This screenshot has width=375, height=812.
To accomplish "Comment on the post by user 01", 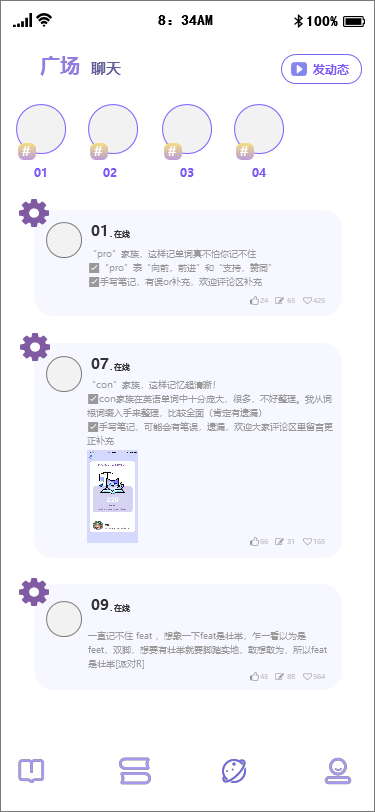I will [x=280, y=300].
